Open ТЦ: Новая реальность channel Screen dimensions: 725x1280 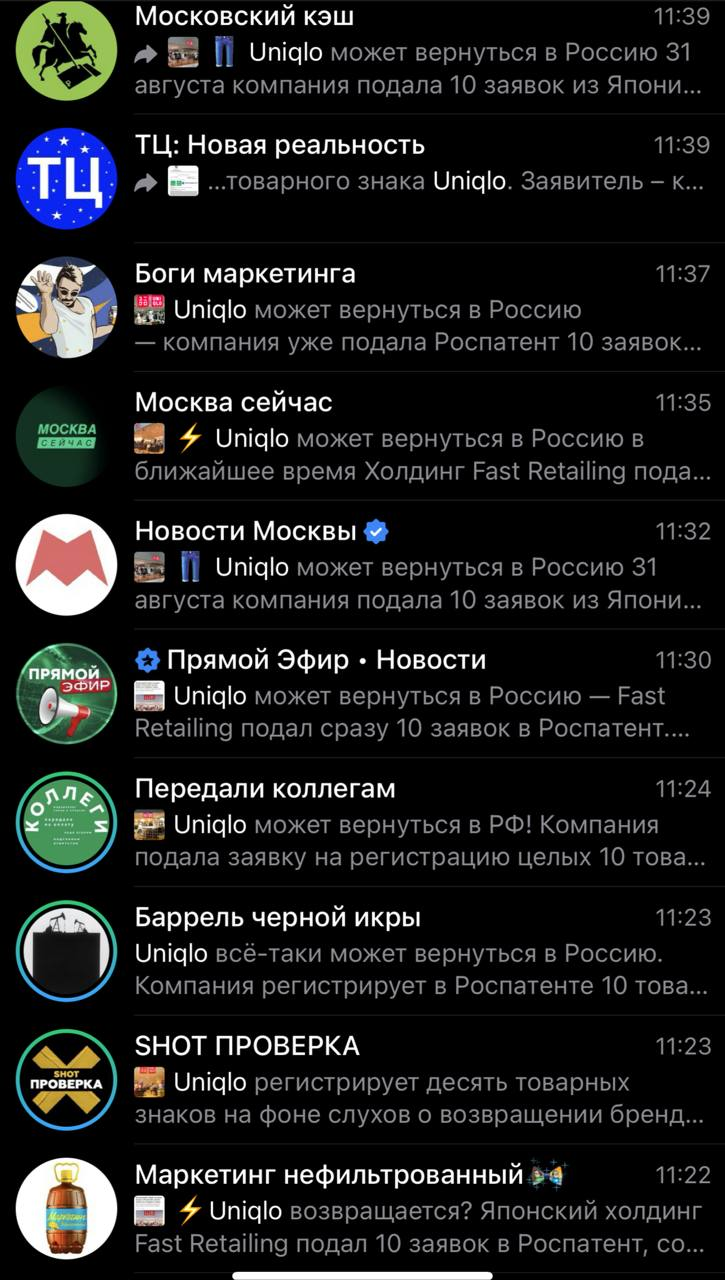pos(400,178)
